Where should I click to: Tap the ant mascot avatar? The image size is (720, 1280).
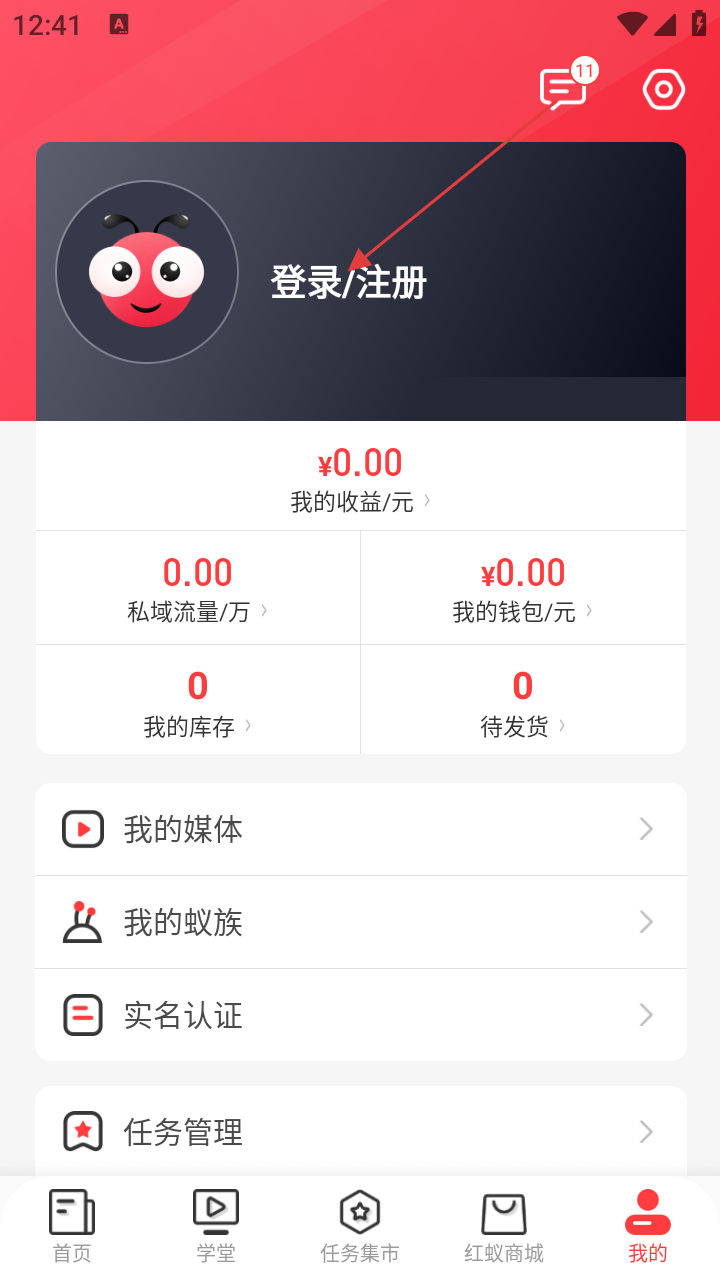coord(147,272)
